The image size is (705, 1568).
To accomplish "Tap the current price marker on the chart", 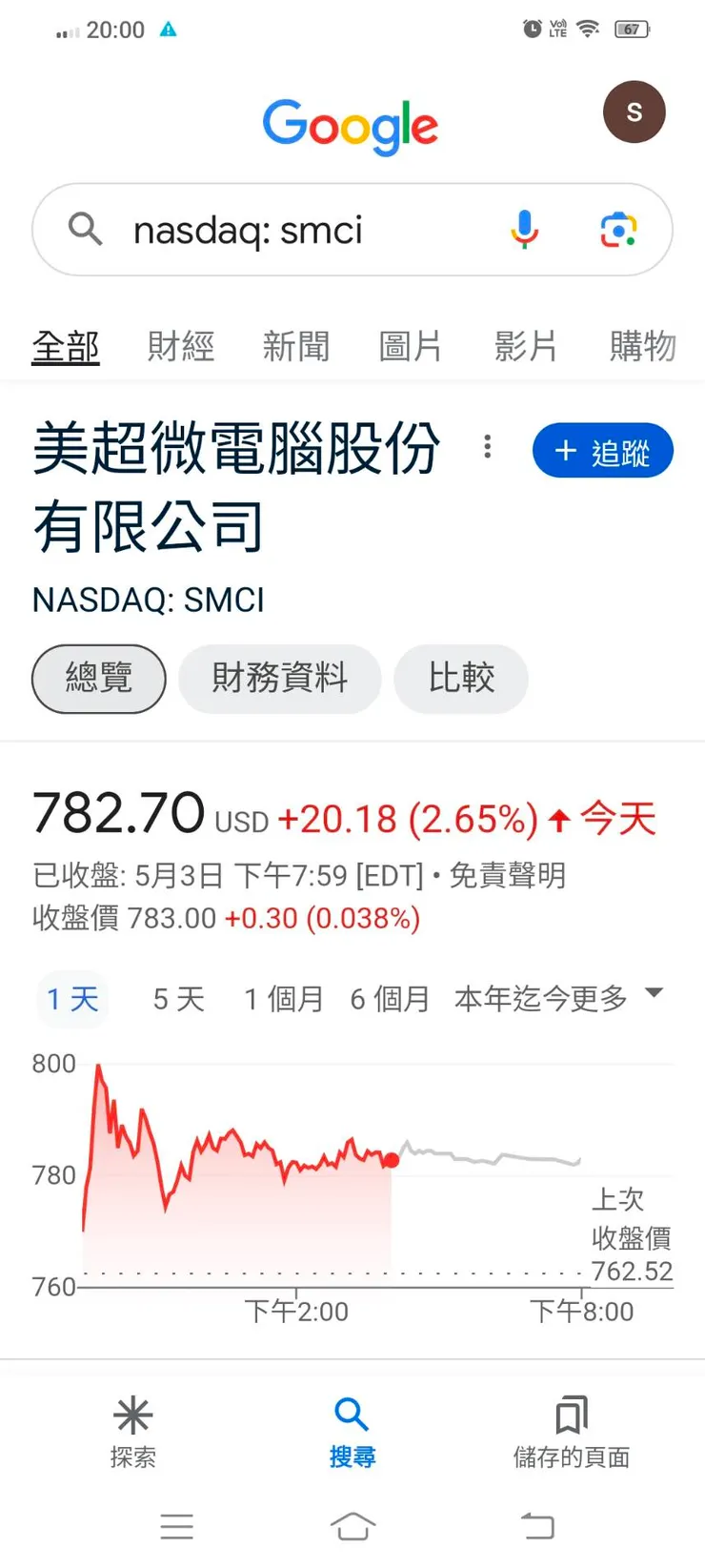I will click(391, 1161).
